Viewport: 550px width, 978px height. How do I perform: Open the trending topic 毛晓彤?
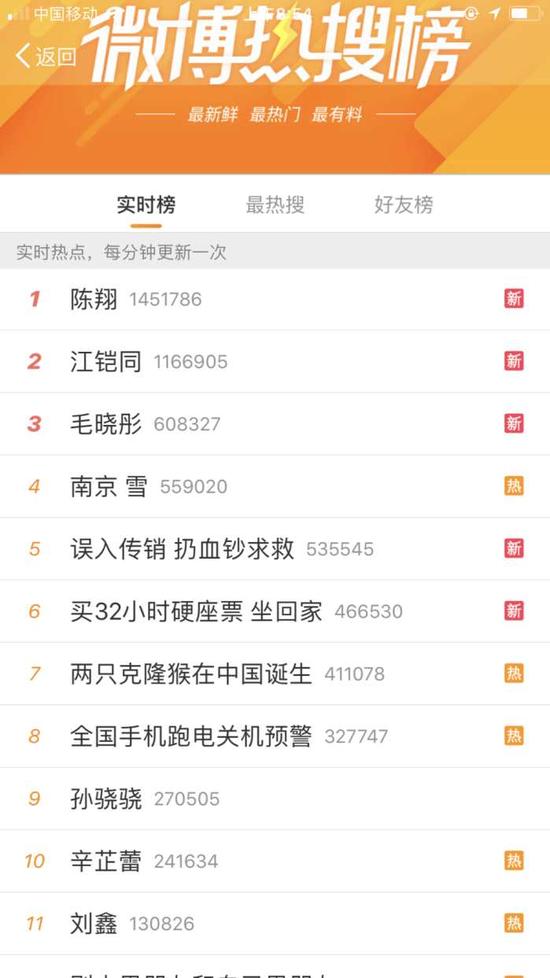point(275,424)
